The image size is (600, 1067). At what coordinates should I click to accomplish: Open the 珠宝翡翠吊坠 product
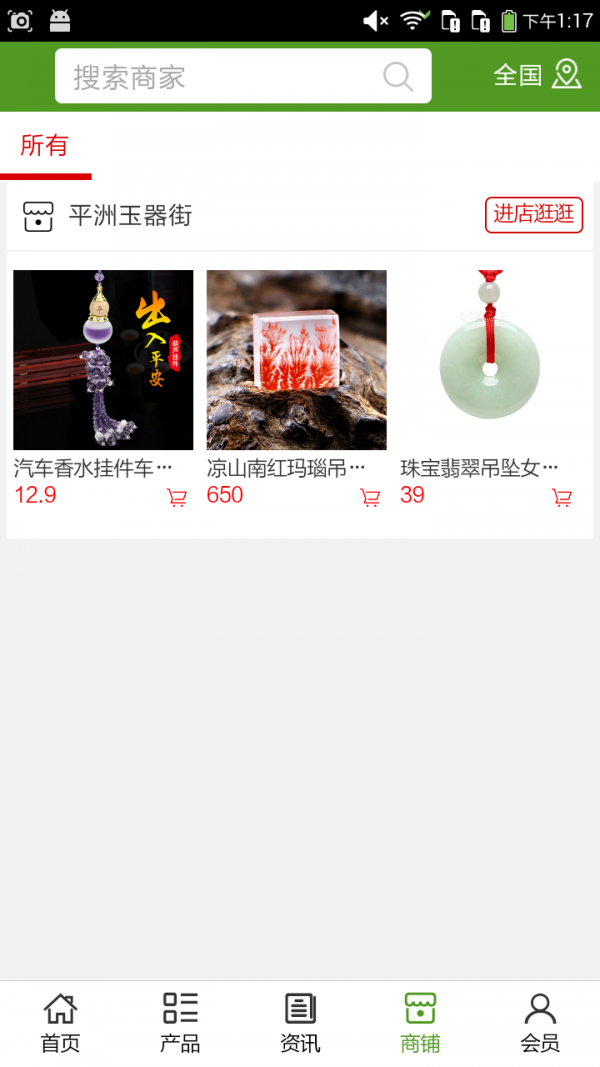(489, 360)
